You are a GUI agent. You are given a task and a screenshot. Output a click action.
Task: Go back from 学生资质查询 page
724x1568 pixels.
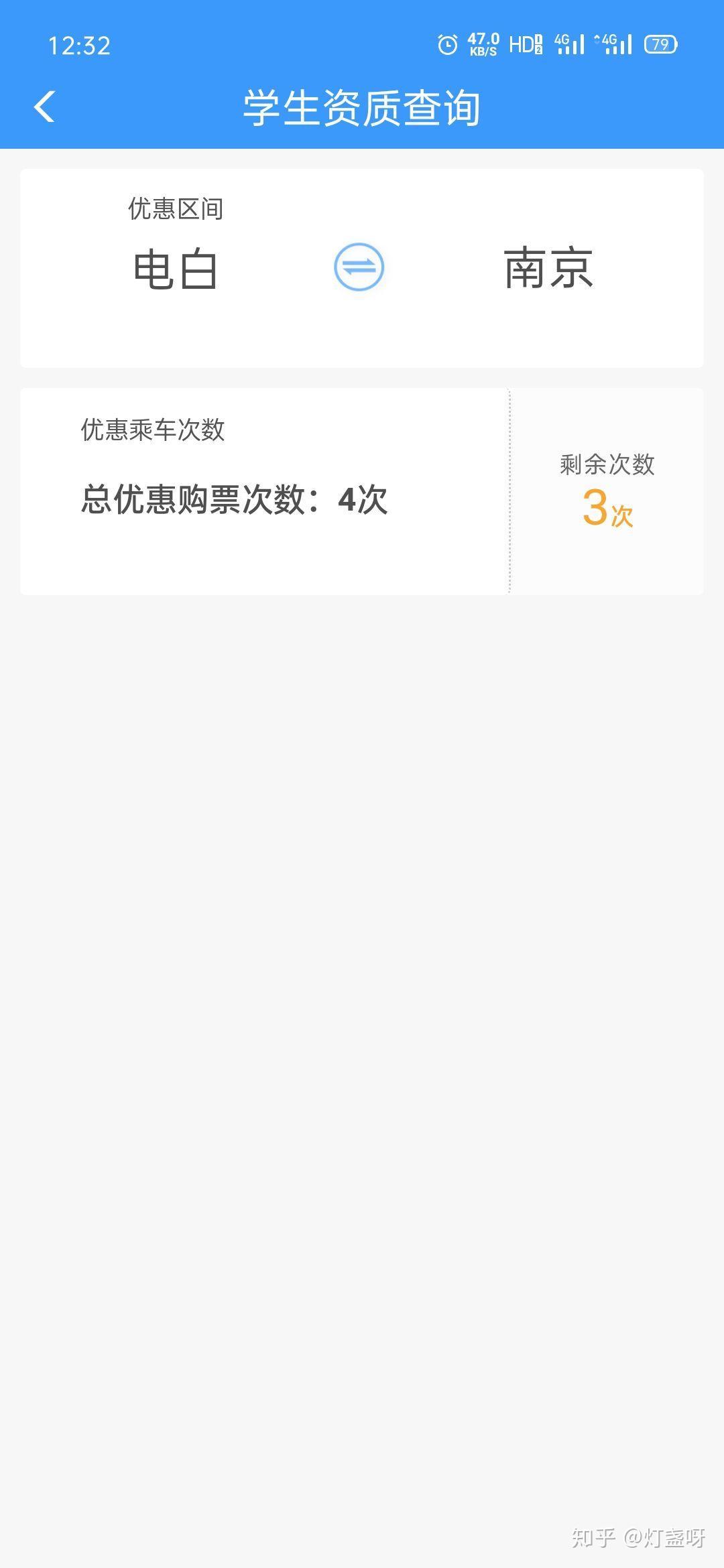pyautogui.click(x=44, y=107)
